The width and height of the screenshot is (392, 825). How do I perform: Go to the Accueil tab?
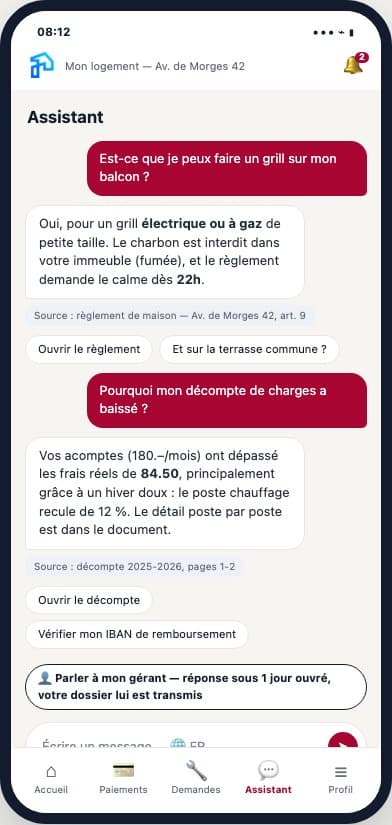tap(51, 779)
